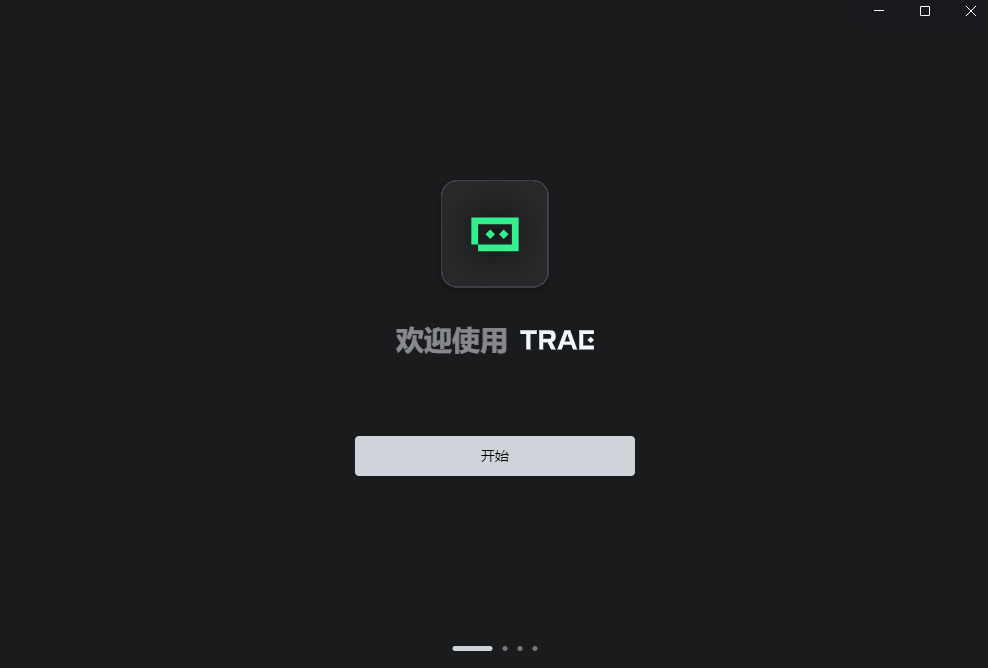Image resolution: width=988 pixels, height=668 pixels.
Task: Jump to the second onboarding page dot
Action: pos(505,648)
